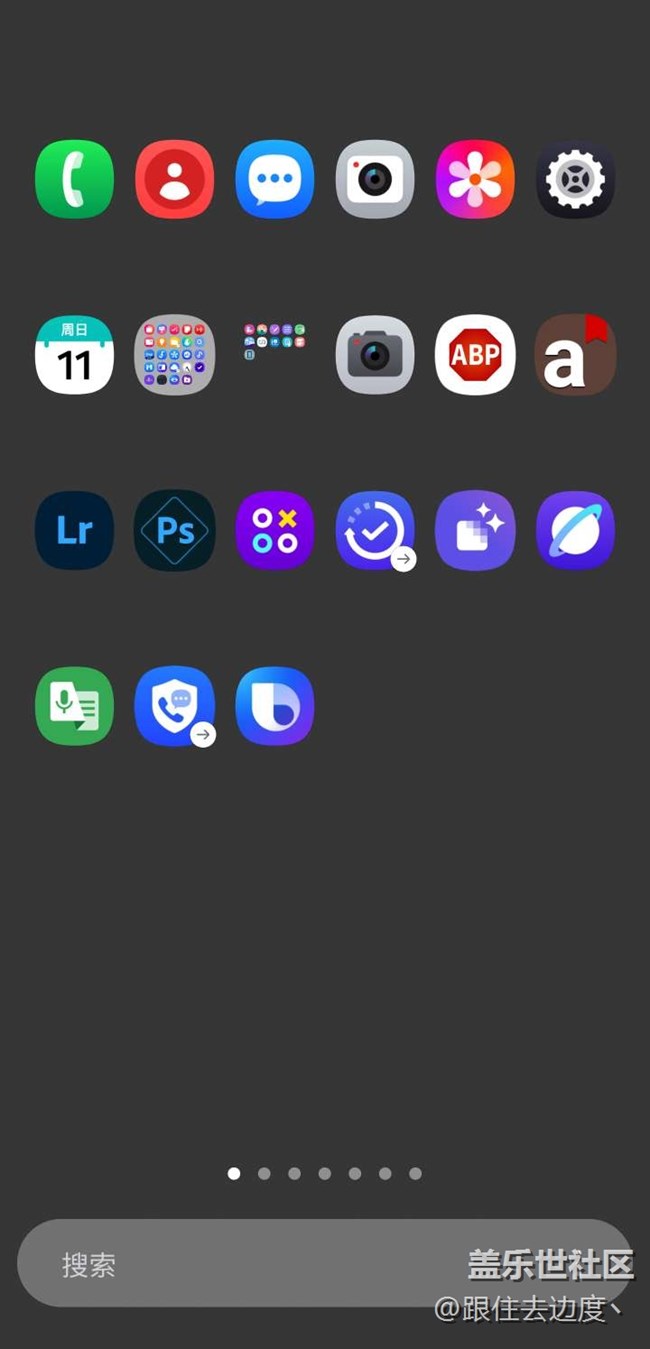
Task: Open the brown dictionary app with bookmark
Action: [575, 355]
